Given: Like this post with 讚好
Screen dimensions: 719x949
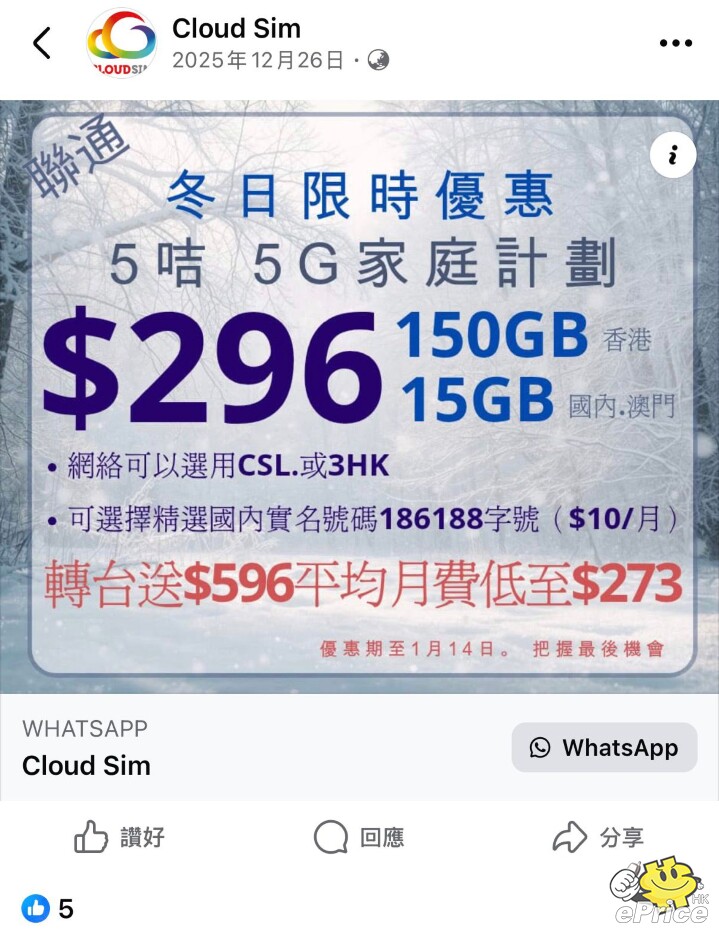Looking at the screenshot, I should coord(119,837).
